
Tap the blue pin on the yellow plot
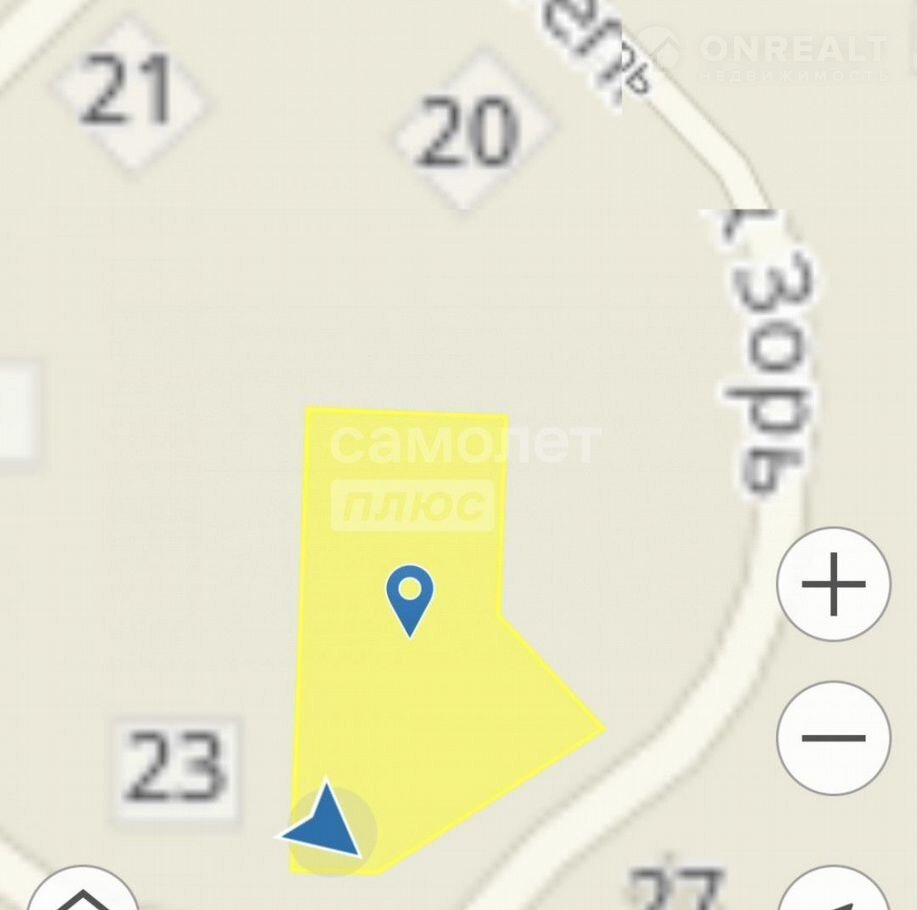[x=410, y=595]
